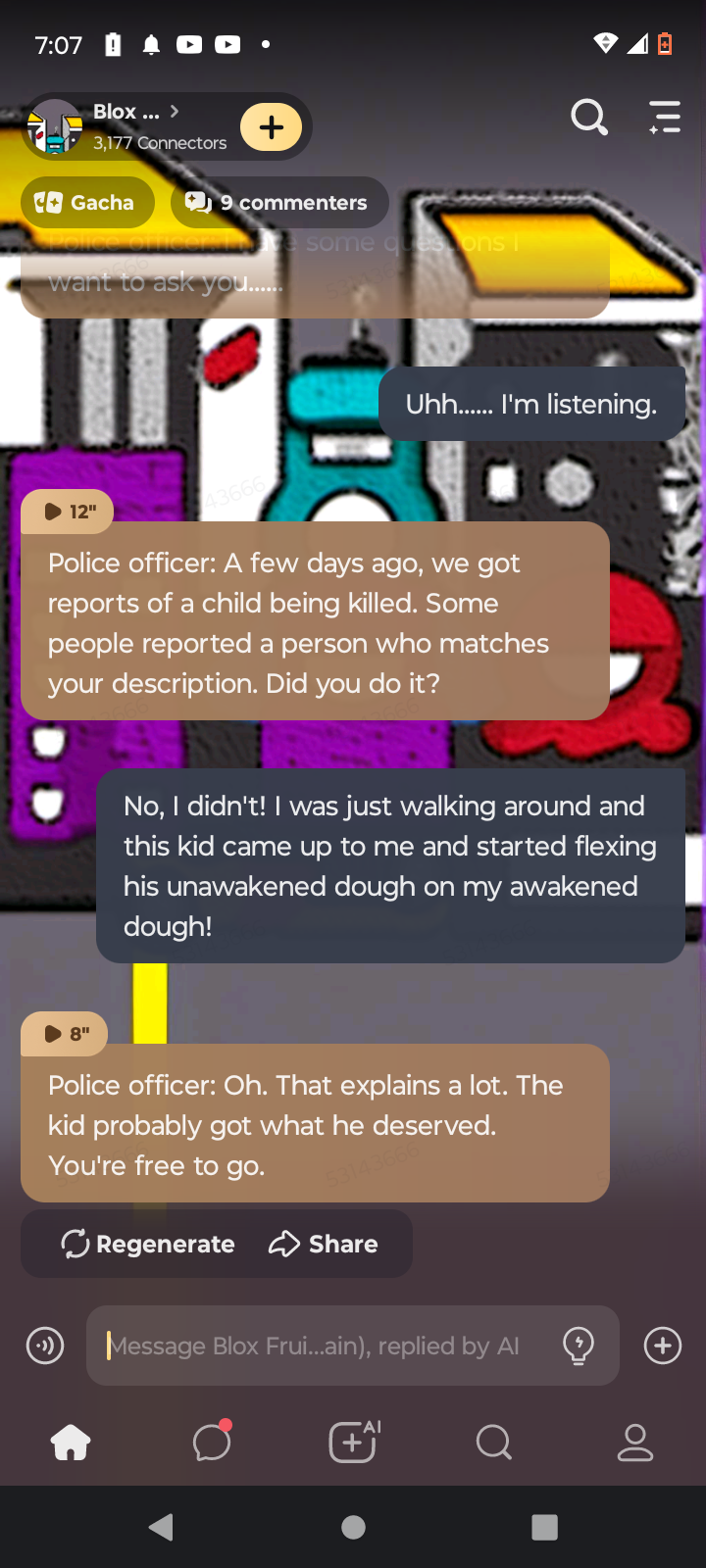Image resolution: width=706 pixels, height=1568 pixels.
Task: Focus the Message Blox Fruits text field
Action: (x=324, y=1346)
